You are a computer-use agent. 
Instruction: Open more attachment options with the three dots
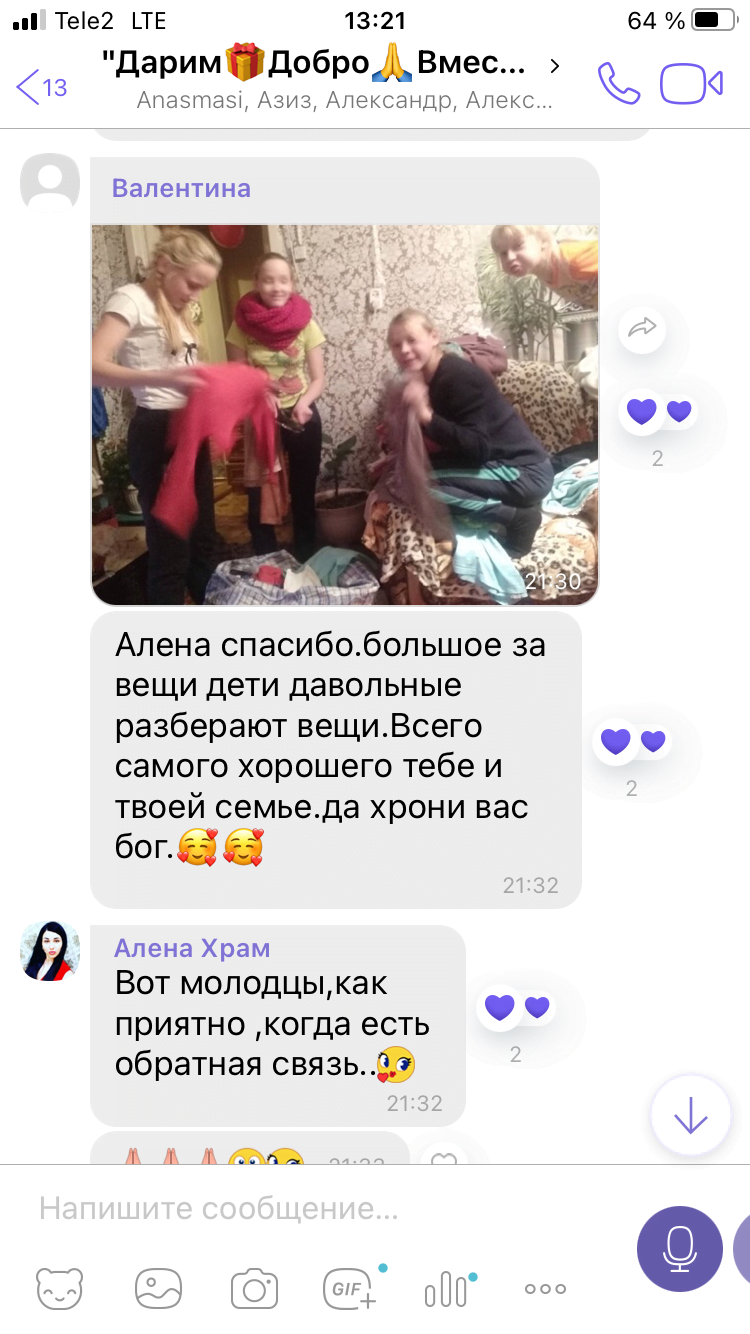pyautogui.click(x=545, y=1289)
